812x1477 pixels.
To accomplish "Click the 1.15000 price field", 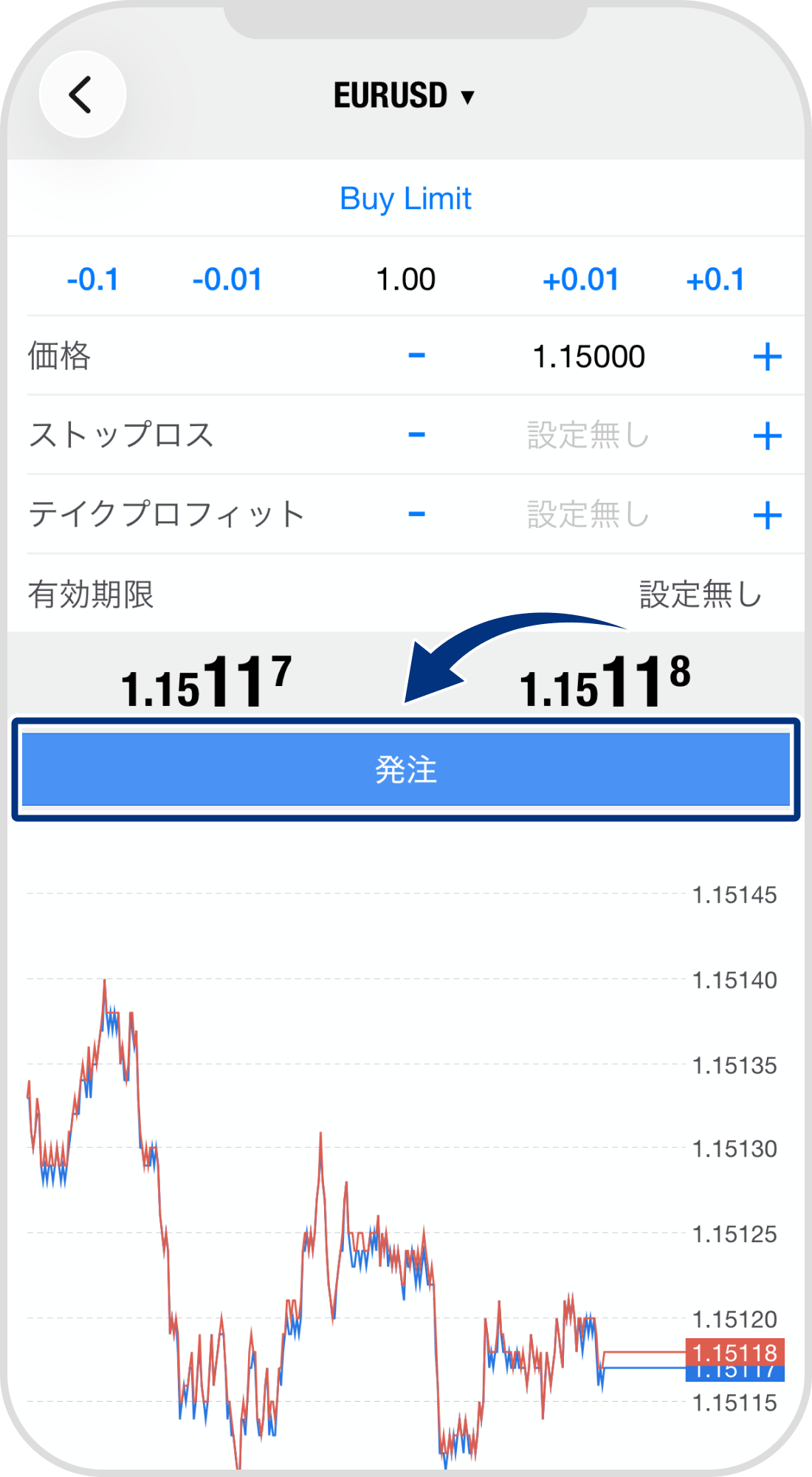I will [590, 356].
